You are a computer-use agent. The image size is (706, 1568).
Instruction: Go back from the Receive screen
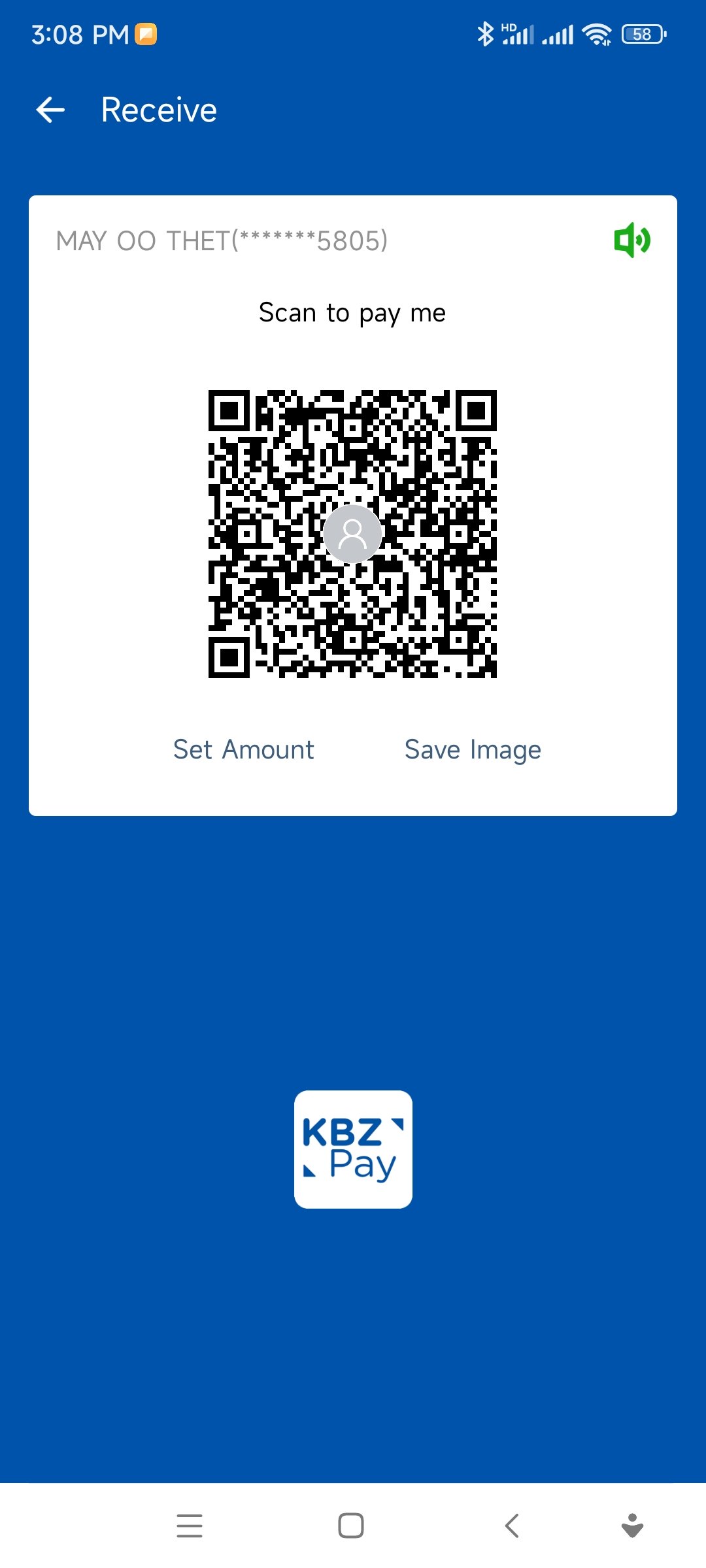[50, 110]
